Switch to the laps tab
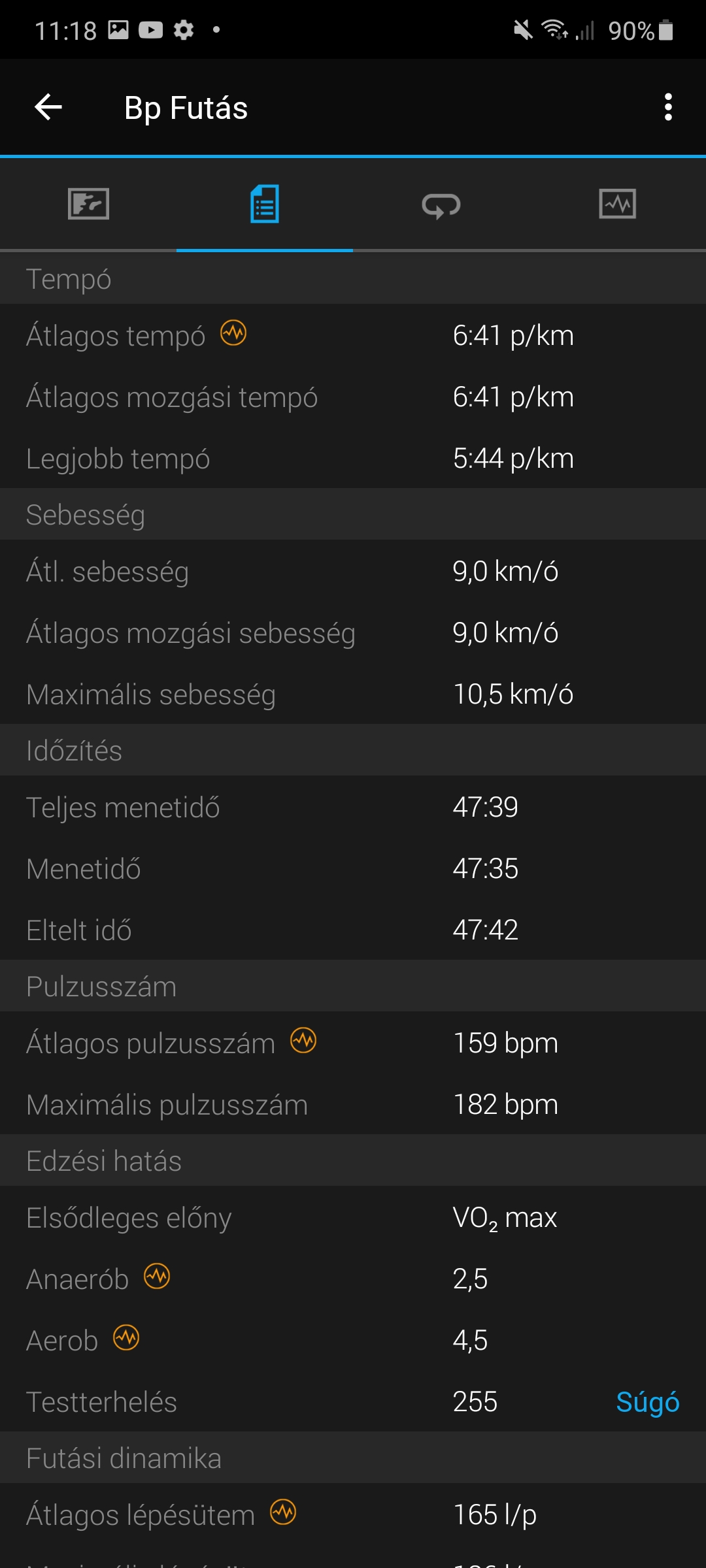706x1568 pixels. pos(441,205)
